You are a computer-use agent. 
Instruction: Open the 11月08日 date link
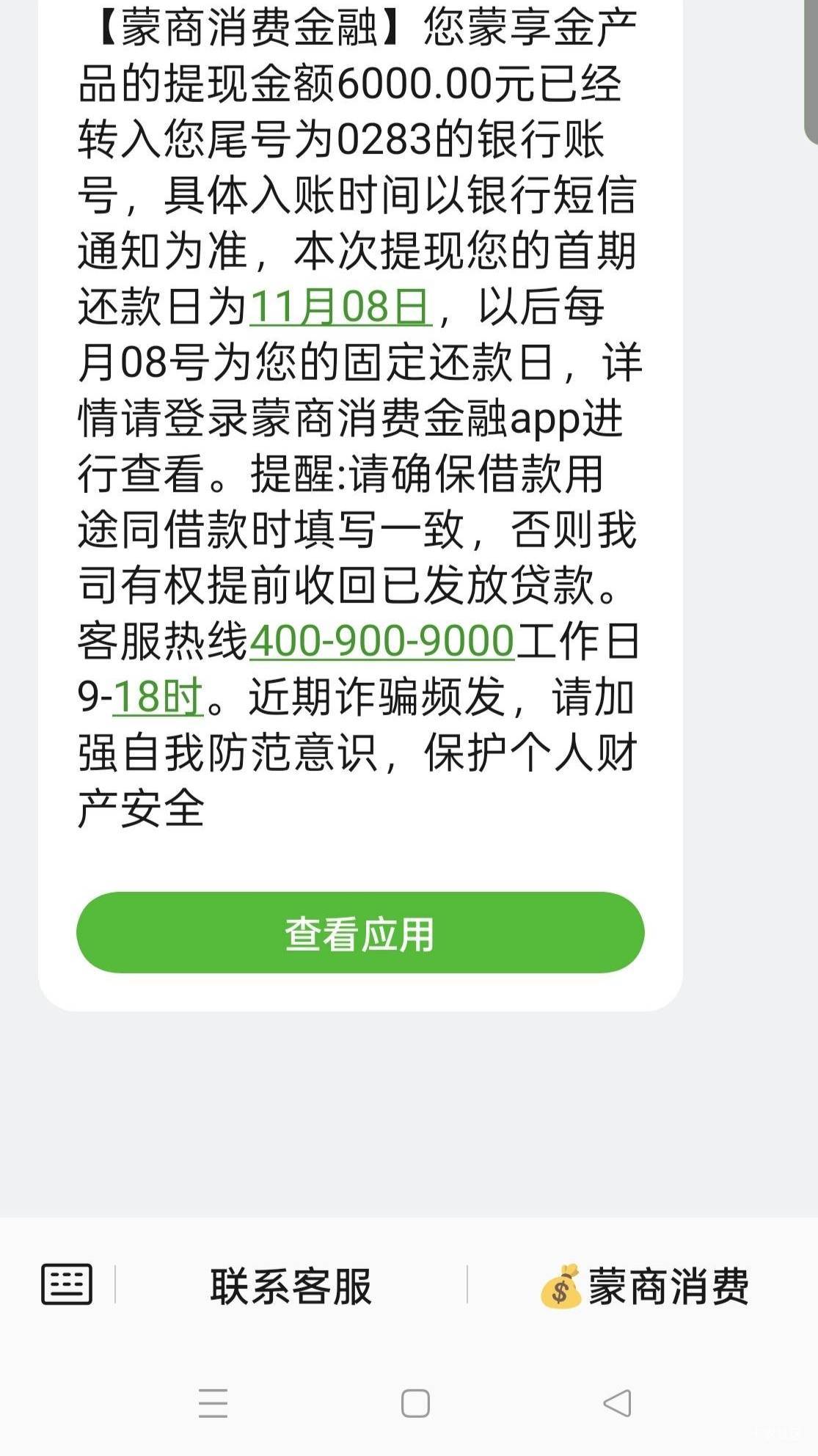[x=340, y=307]
